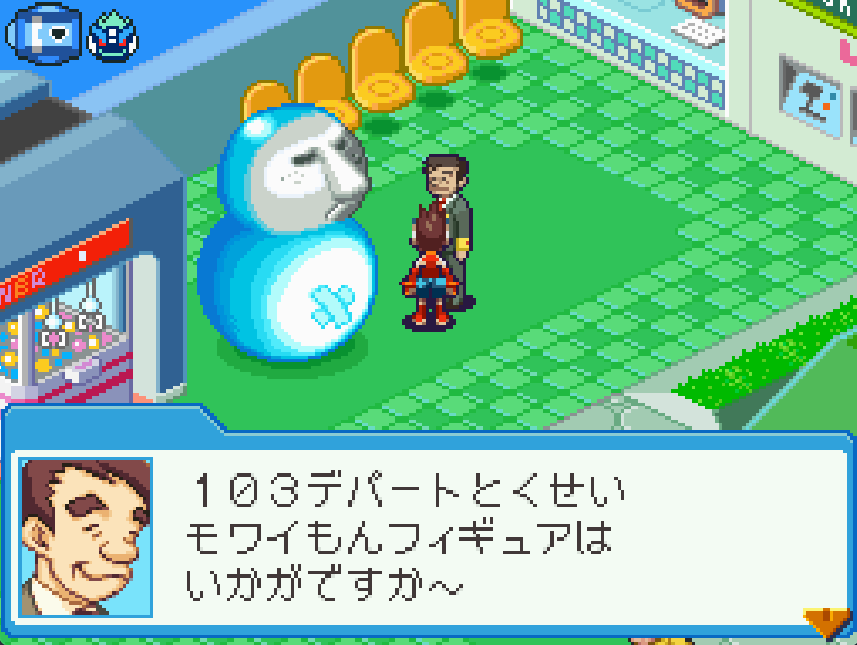Tap the blue Transer icon at top left
The height and width of the screenshot is (645, 857).
coord(42,33)
